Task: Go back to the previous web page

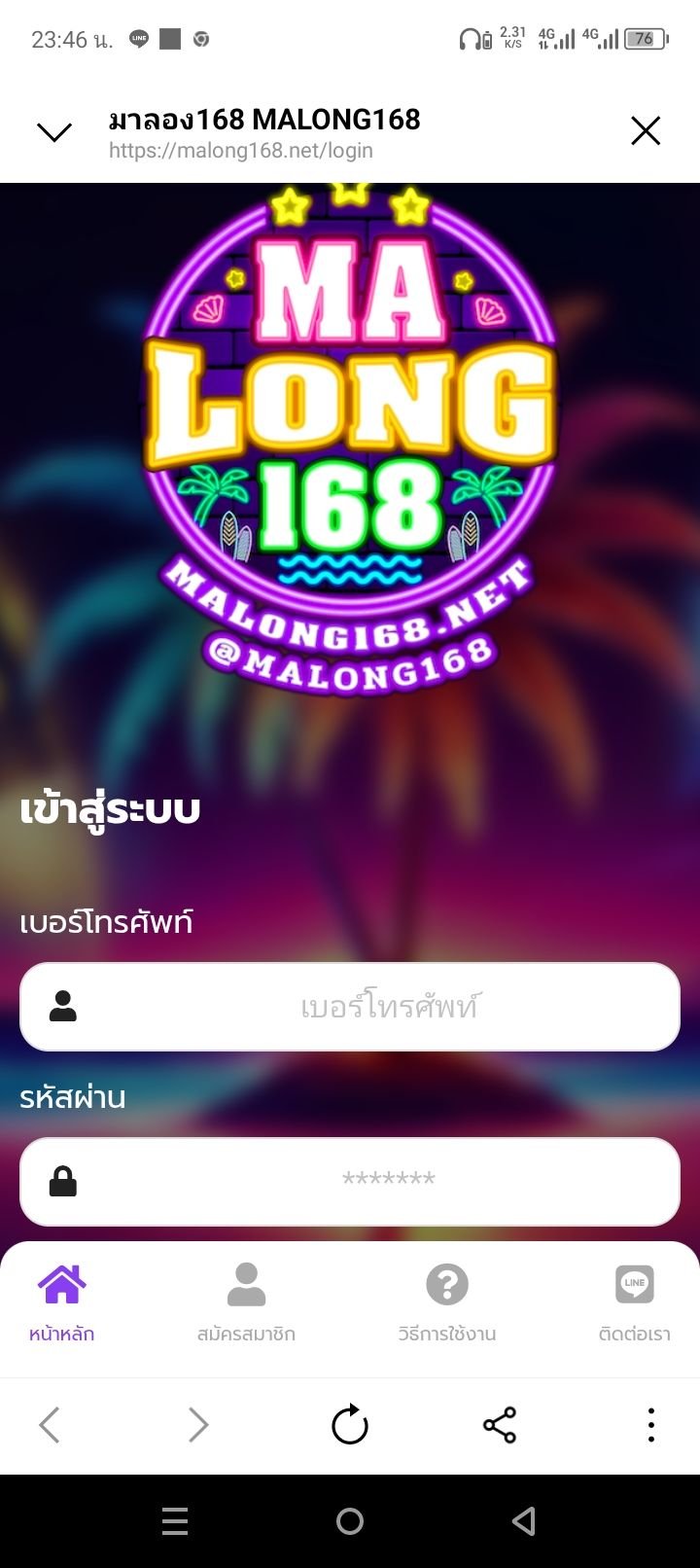Action: [50, 1426]
